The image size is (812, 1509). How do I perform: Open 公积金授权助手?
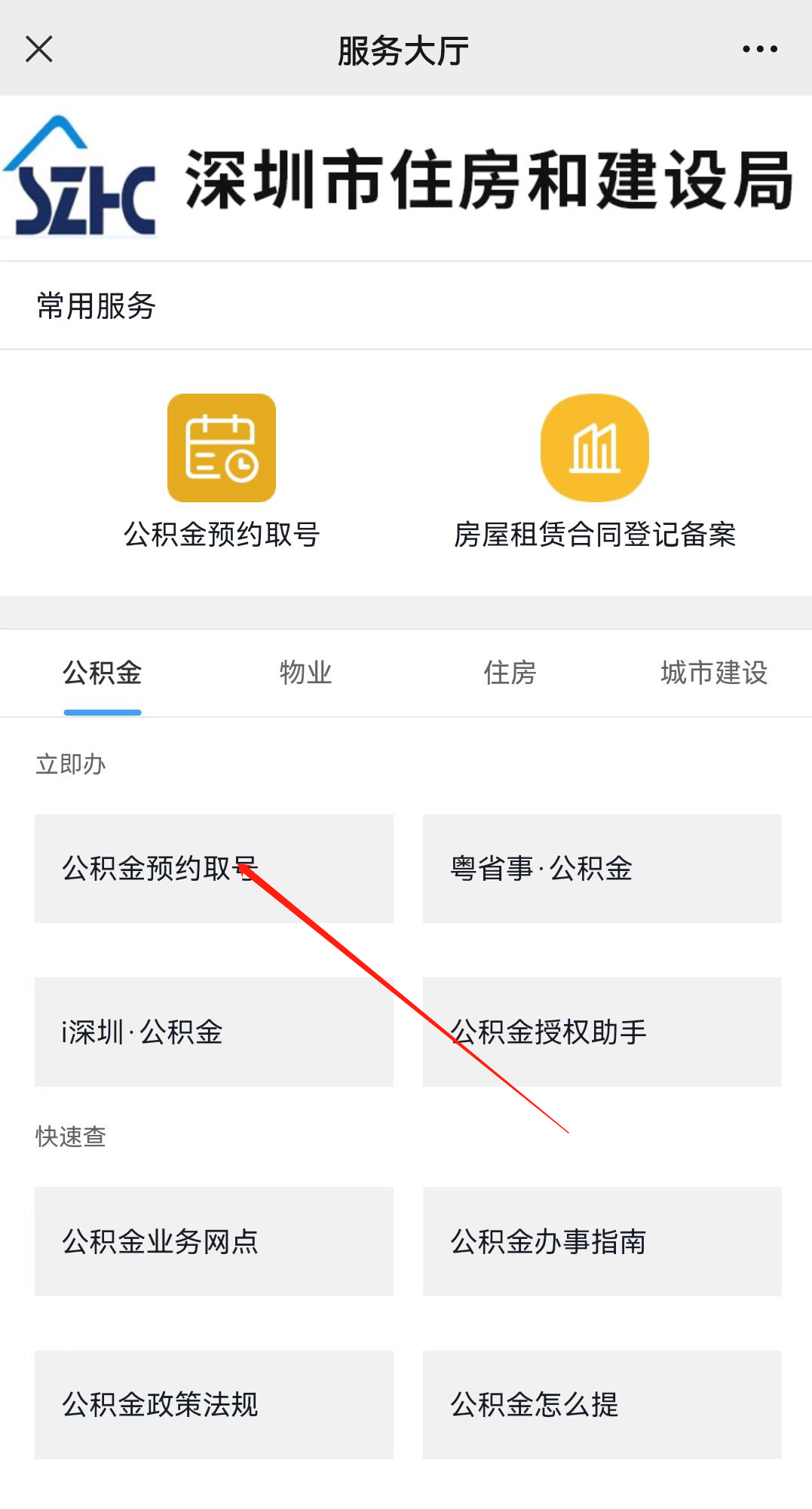tap(602, 1032)
